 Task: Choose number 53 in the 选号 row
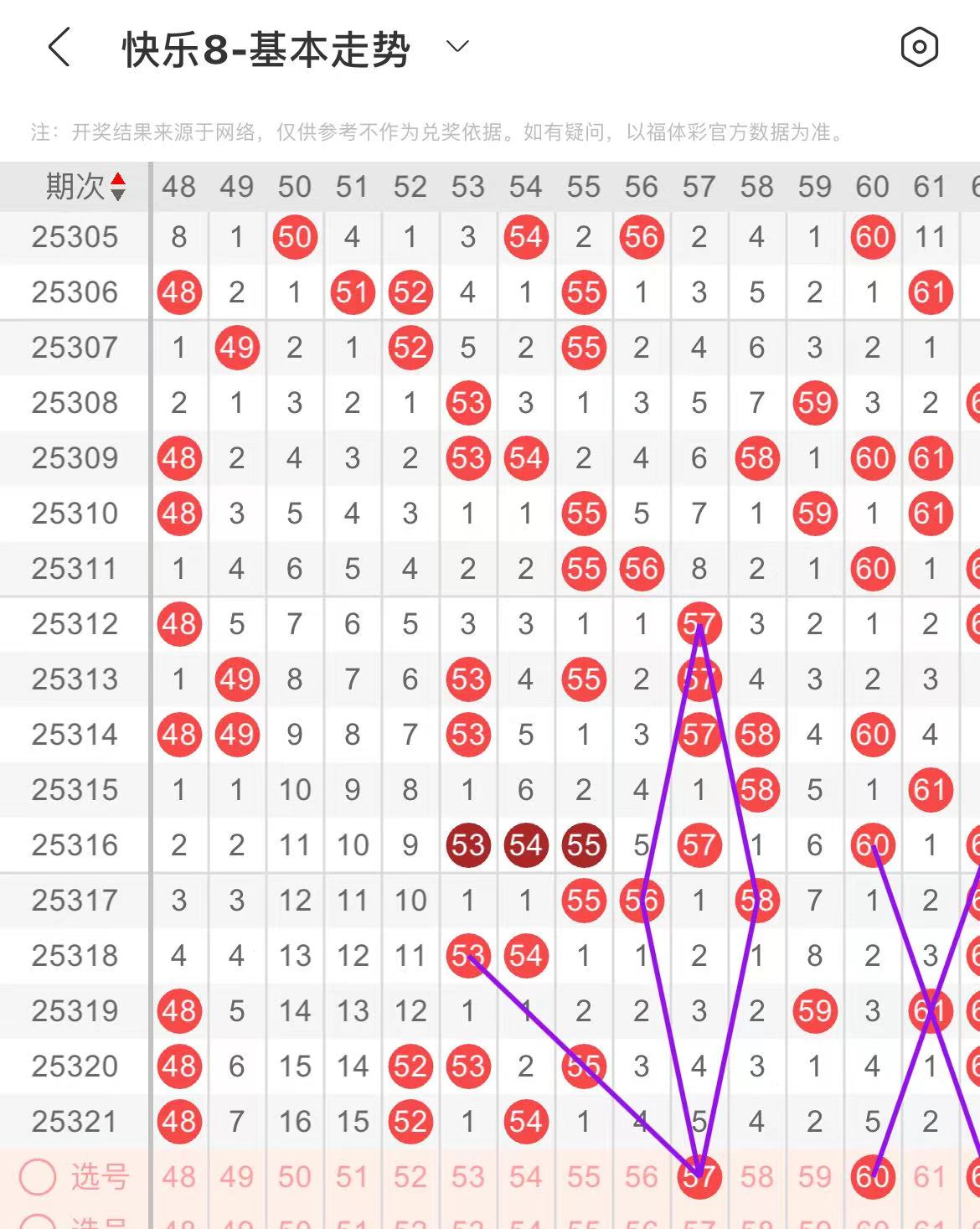pos(468,1176)
